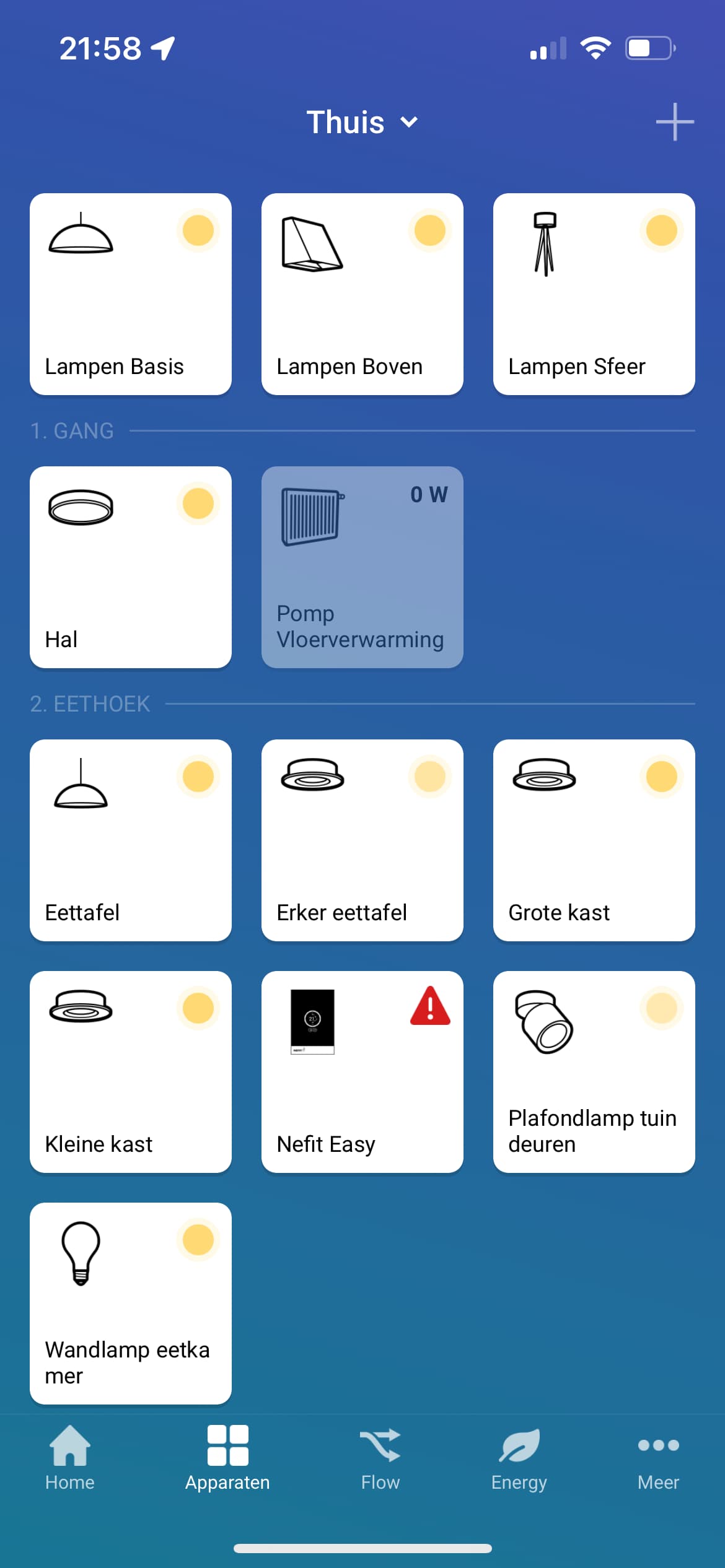This screenshot has width=725, height=1568.
Task: Toggle the Kleine kast light tile
Action: pos(131,1072)
